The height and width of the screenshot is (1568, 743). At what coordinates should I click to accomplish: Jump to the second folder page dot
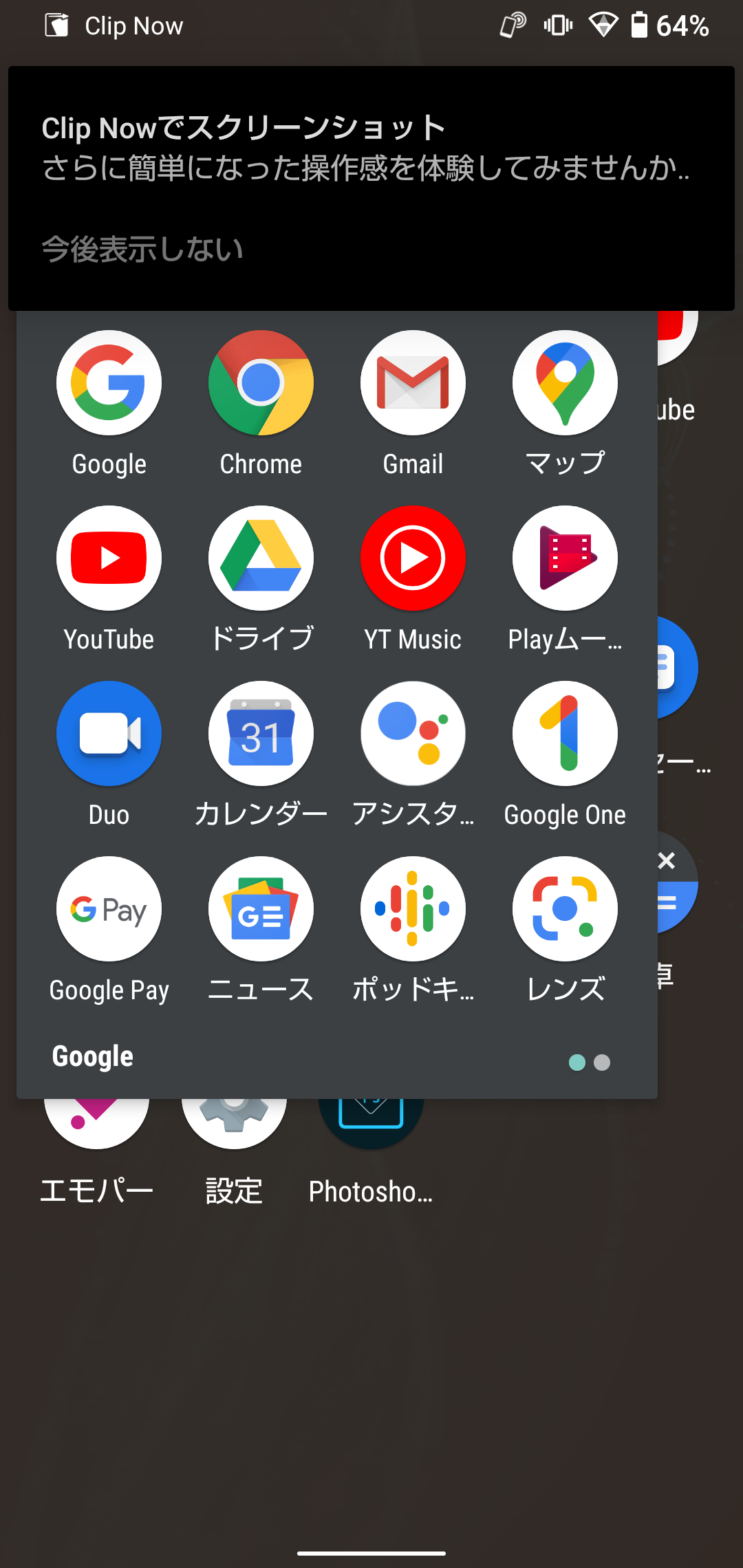click(602, 1063)
